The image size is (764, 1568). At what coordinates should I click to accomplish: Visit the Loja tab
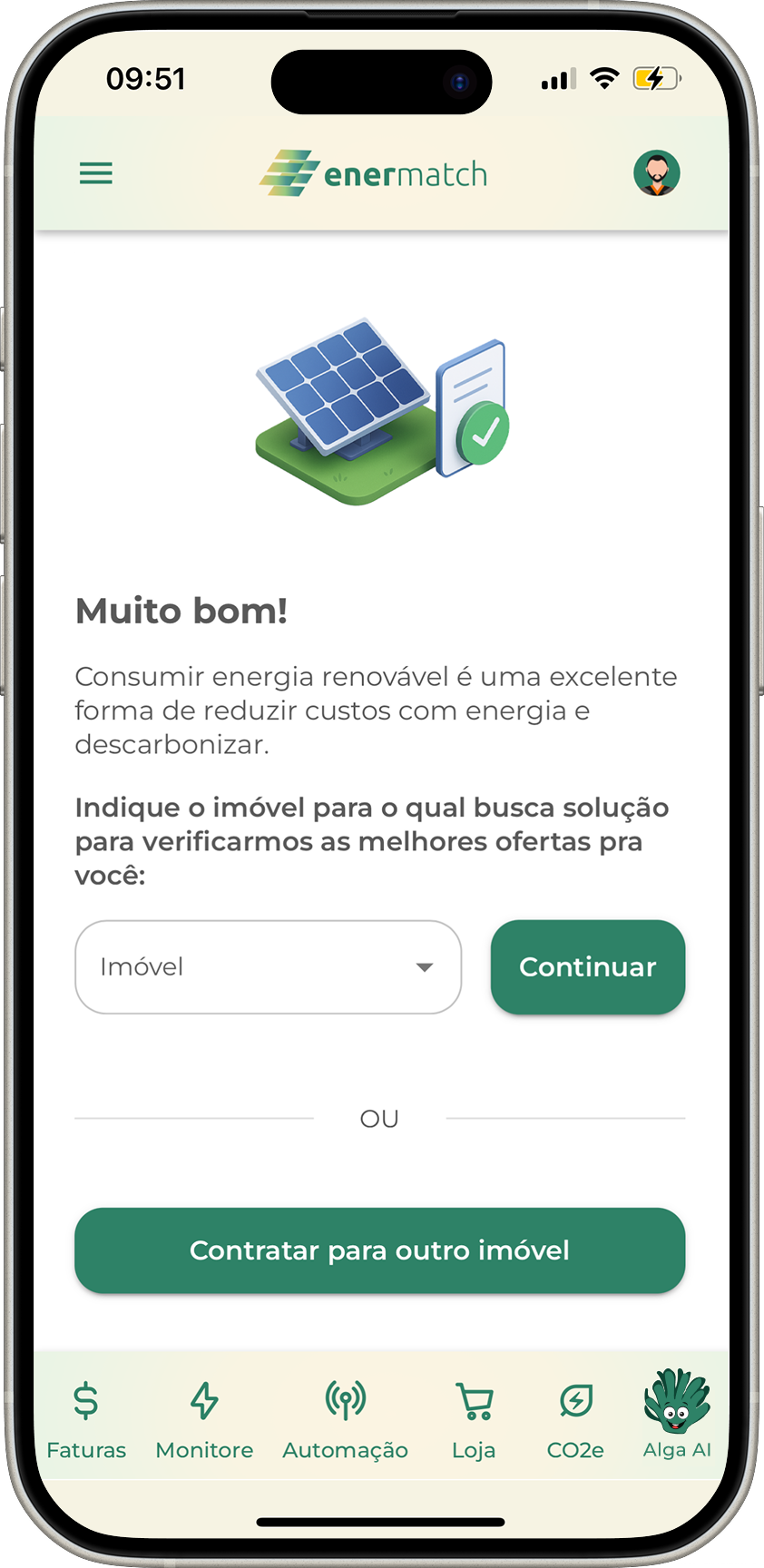[x=474, y=1419]
